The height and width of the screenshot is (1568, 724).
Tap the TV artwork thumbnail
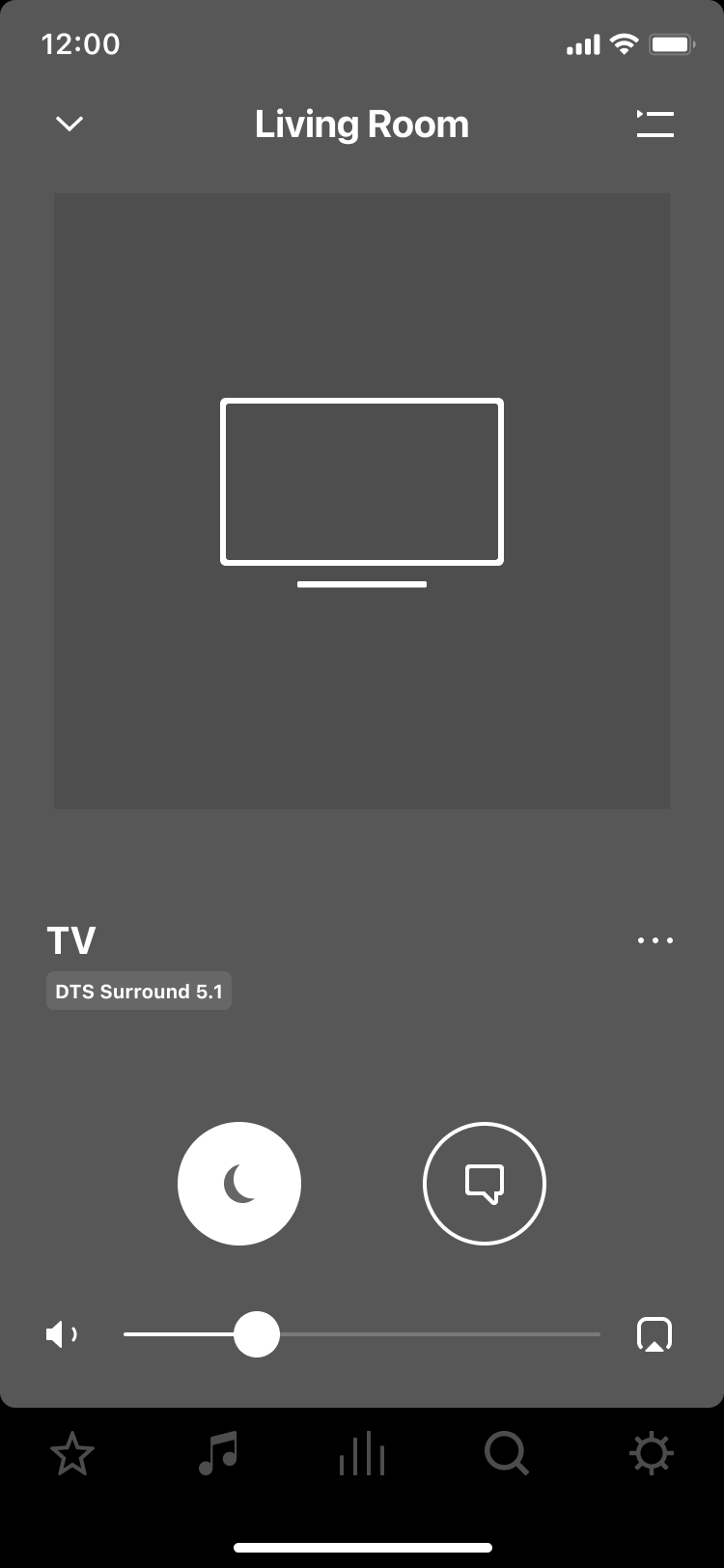[x=362, y=499]
